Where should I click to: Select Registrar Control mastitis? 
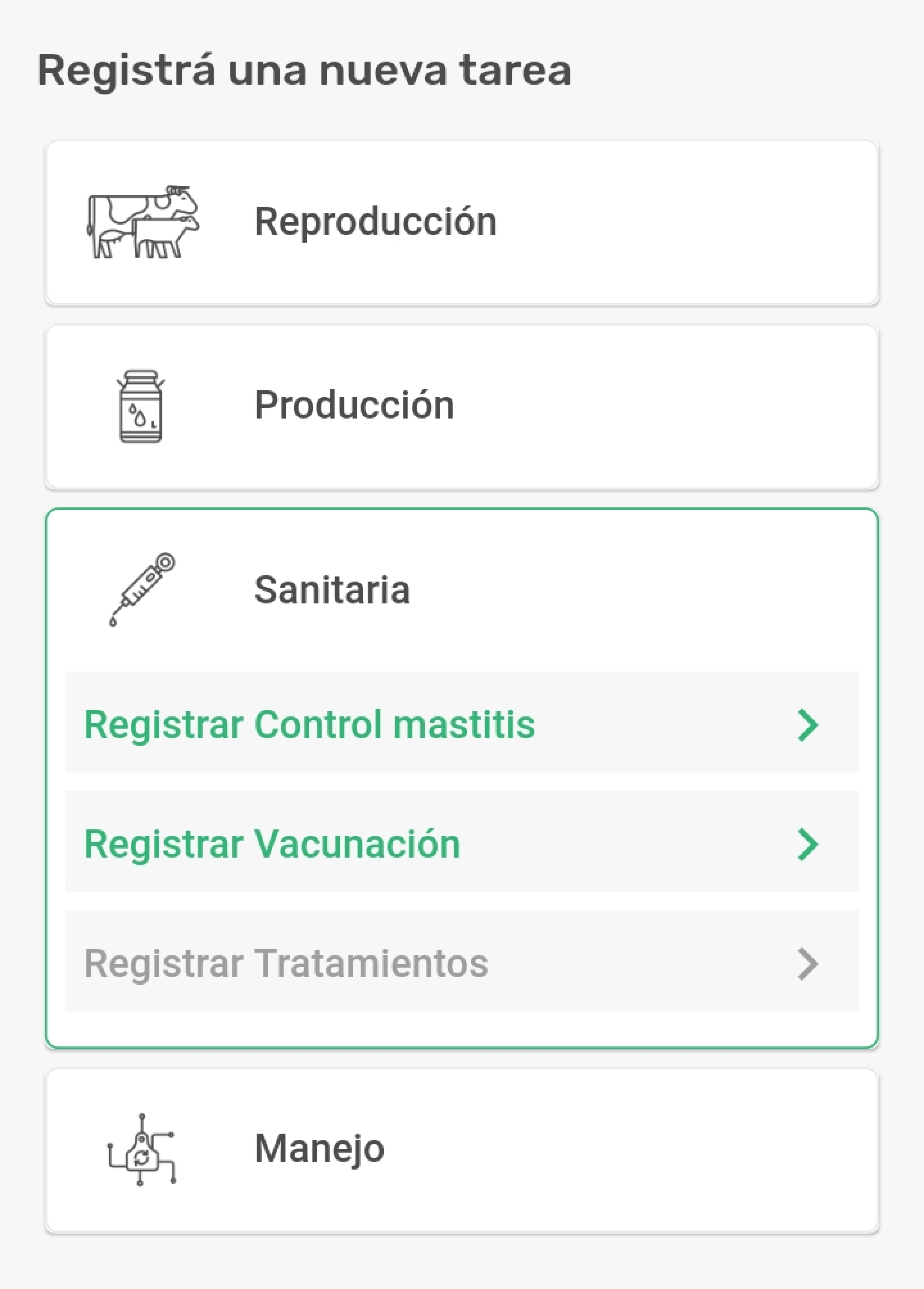[x=462, y=724]
